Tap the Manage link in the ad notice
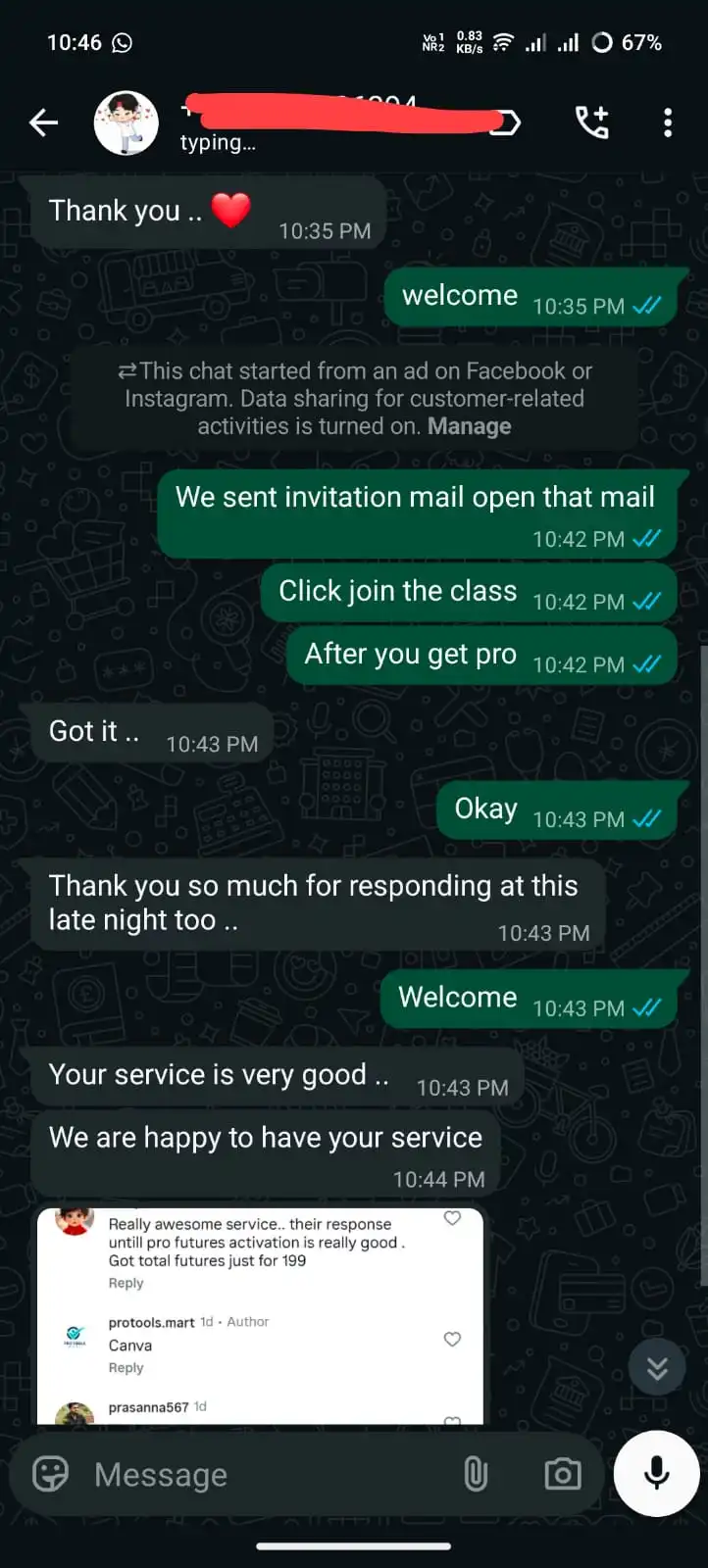708x1568 pixels. click(469, 426)
